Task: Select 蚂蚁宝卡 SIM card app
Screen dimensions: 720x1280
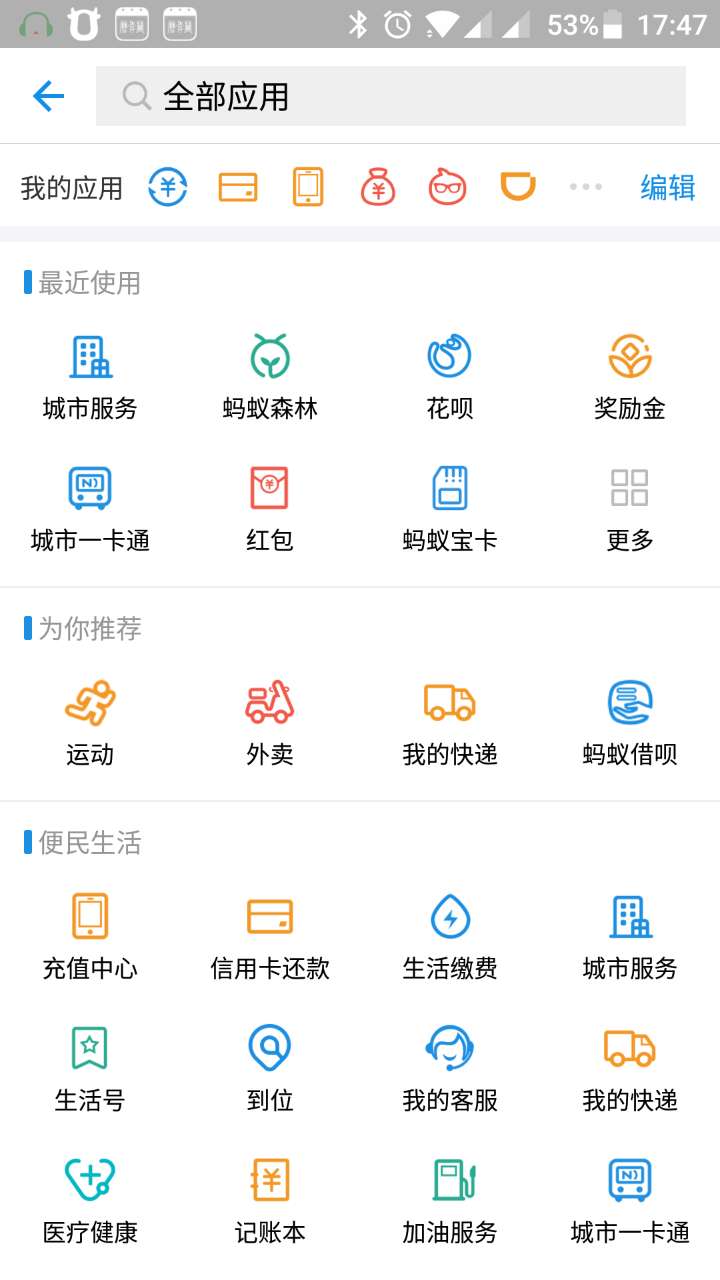Action: [x=449, y=505]
